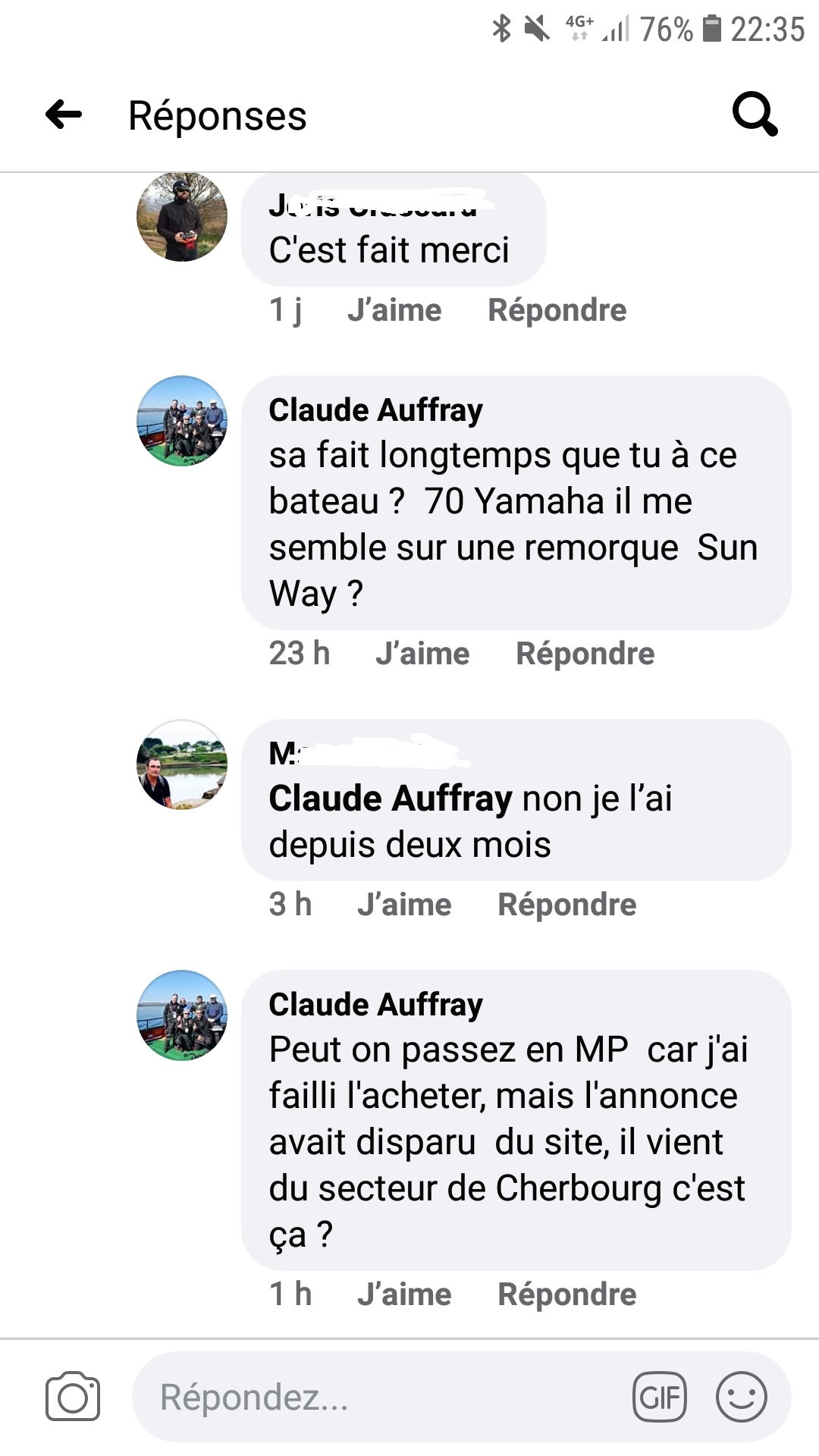Open profile picture beside 'depuis deux mois' comment
The height and width of the screenshot is (1456, 819).
[182, 764]
